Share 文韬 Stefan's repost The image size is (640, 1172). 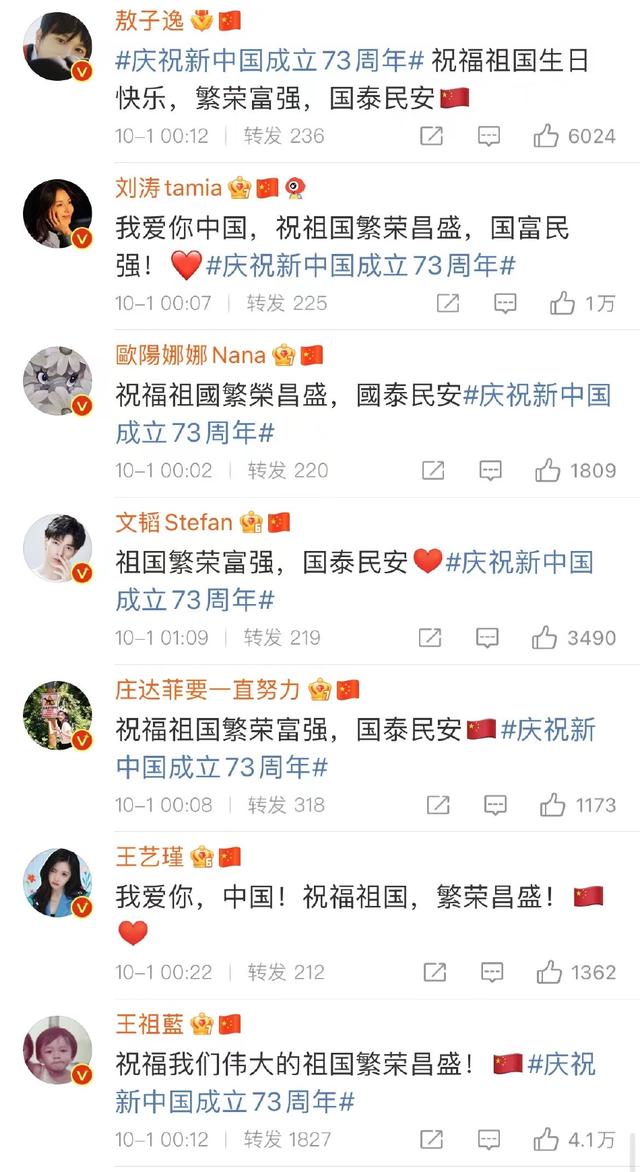coord(430,637)
